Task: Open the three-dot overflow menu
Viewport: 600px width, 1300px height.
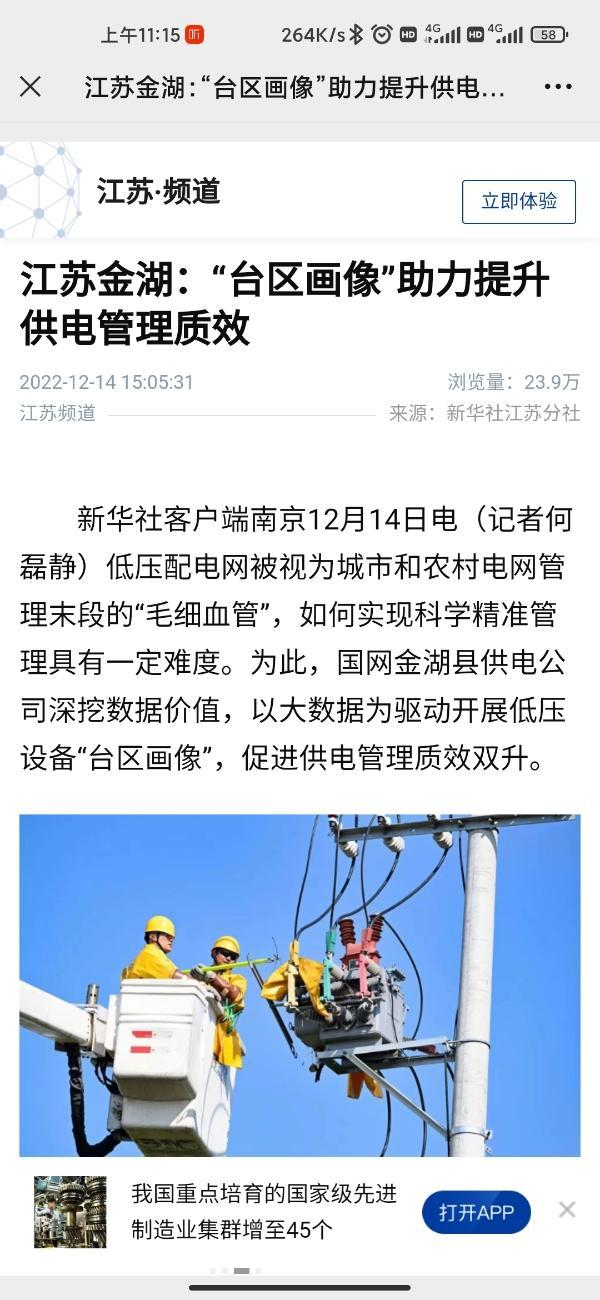Action: [558, 87]
